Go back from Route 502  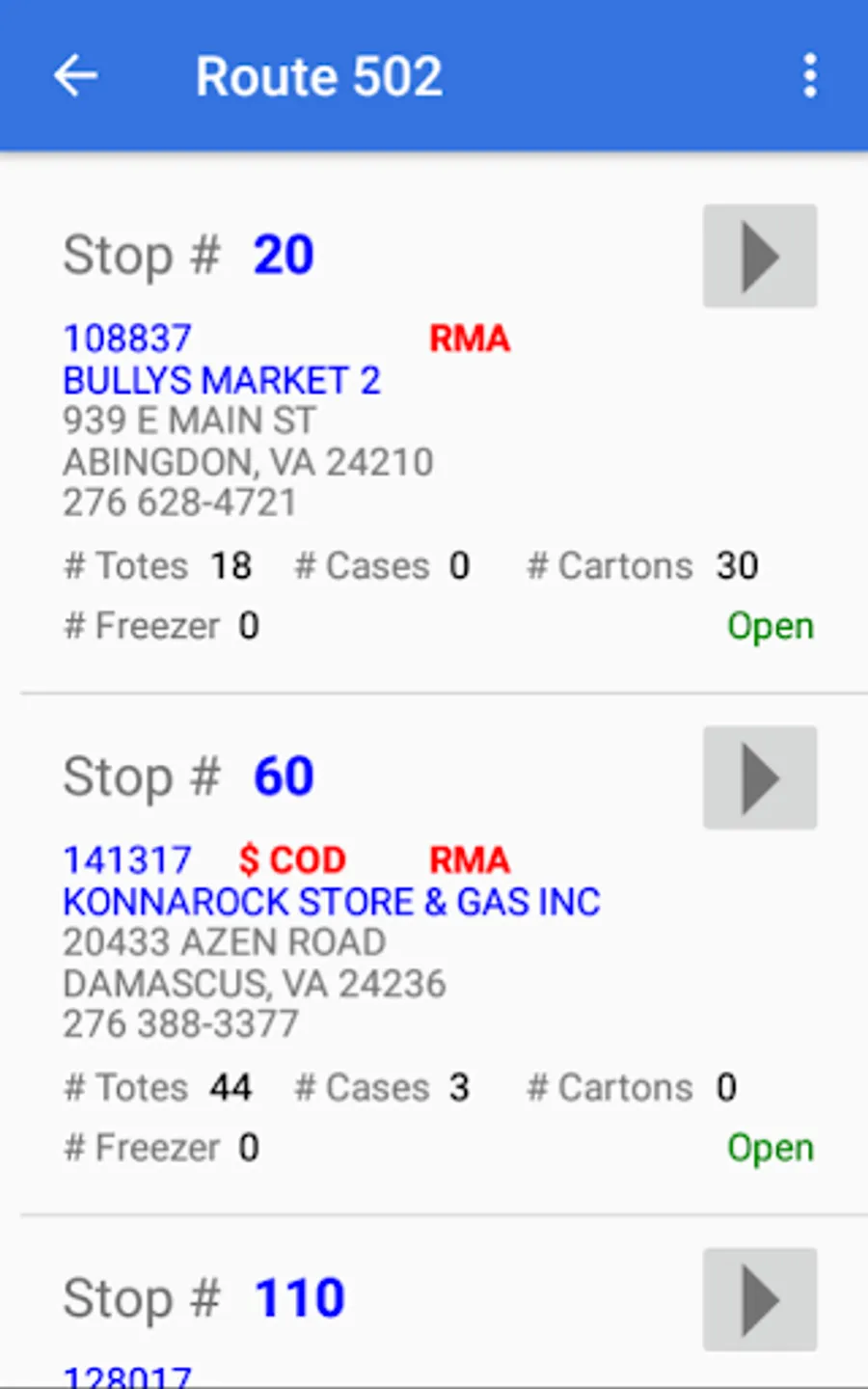[x=75, y=76]
